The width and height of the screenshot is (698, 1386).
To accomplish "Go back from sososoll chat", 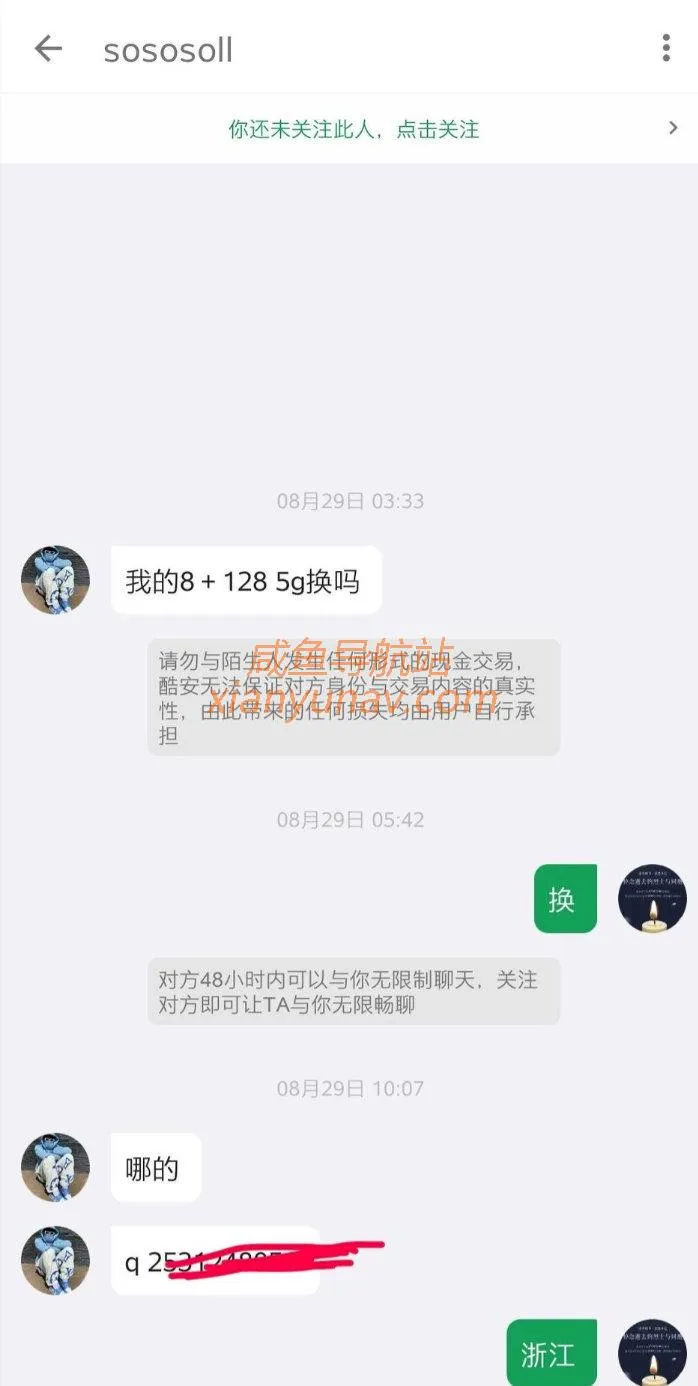I will 48,48.
